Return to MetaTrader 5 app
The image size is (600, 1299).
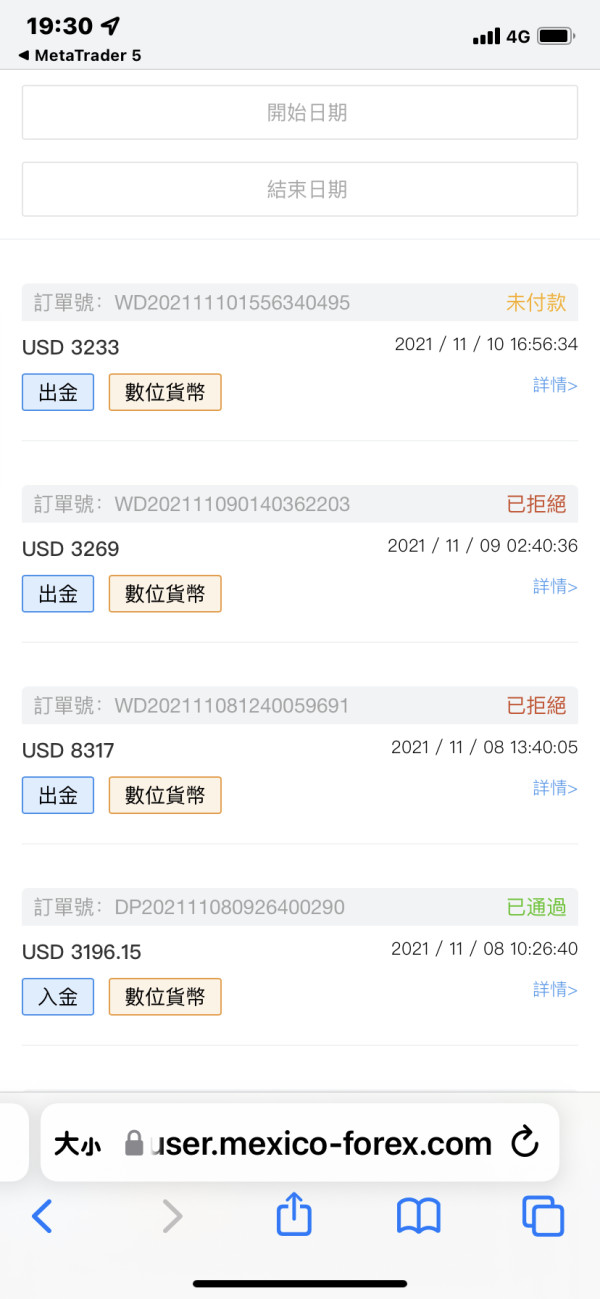[80, 56]
